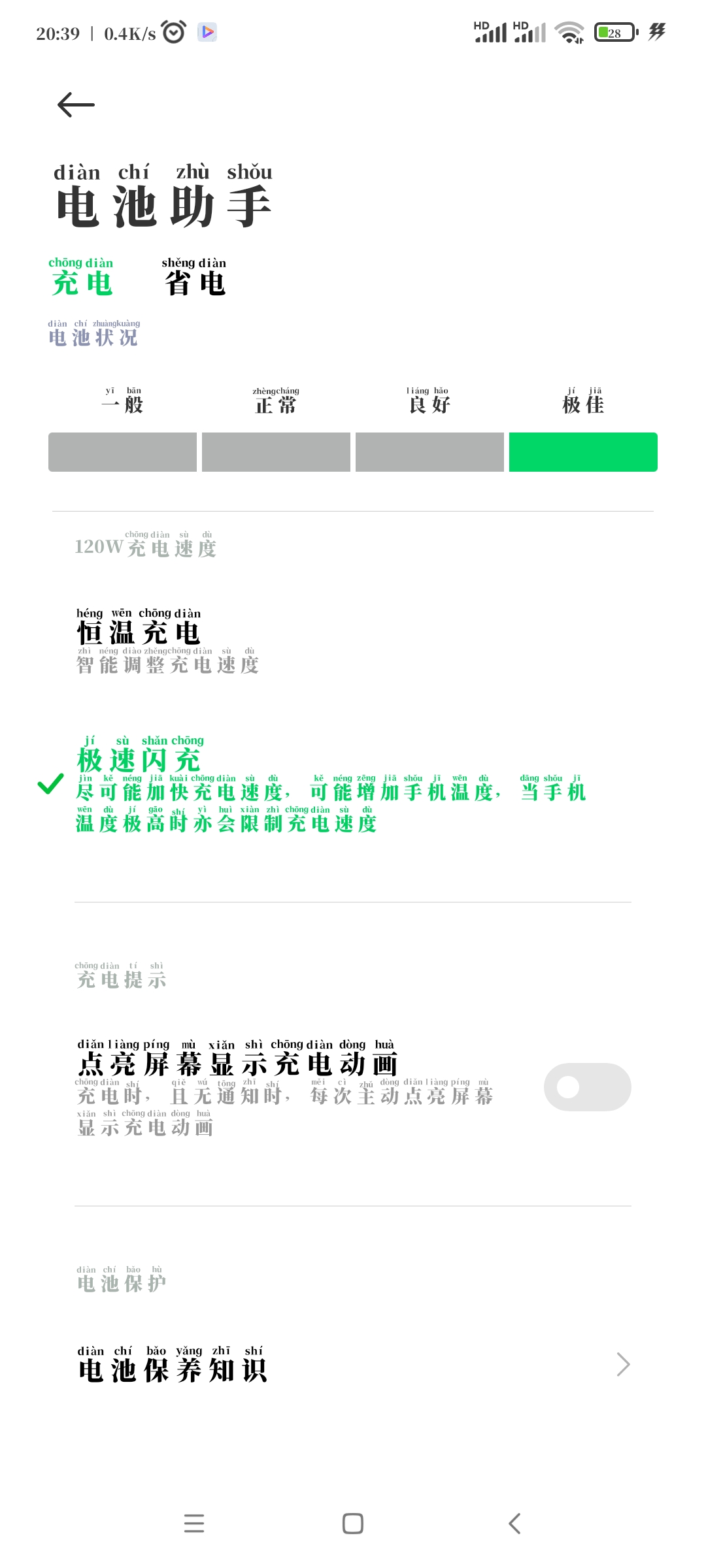Open recent apps from navigation bar
Viewport: 706px width, 1568px height.
tap(194, 1524)
